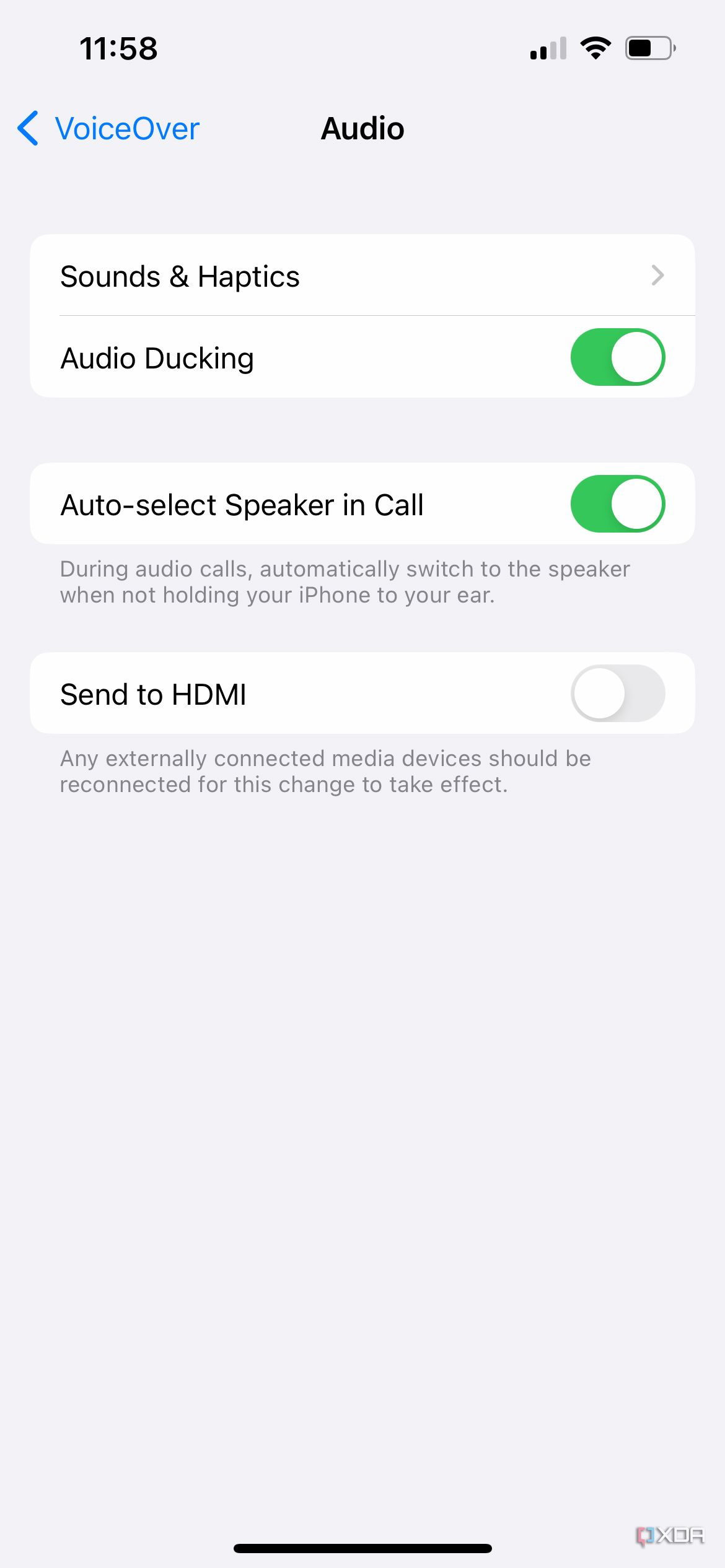
Task: Tap the clock showing 11:58
Action: (x=119, y=48)
